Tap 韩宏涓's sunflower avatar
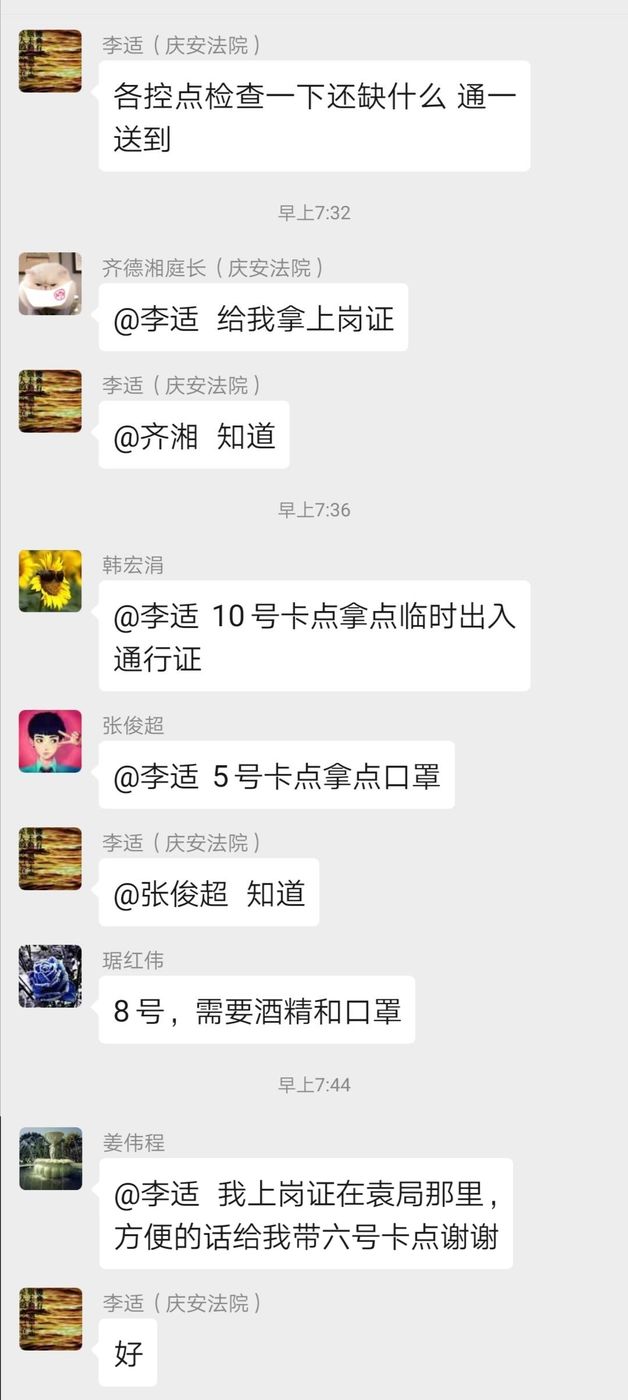Image resolution: width=628 pixels, height=1400 pixels. click(50, 581)
